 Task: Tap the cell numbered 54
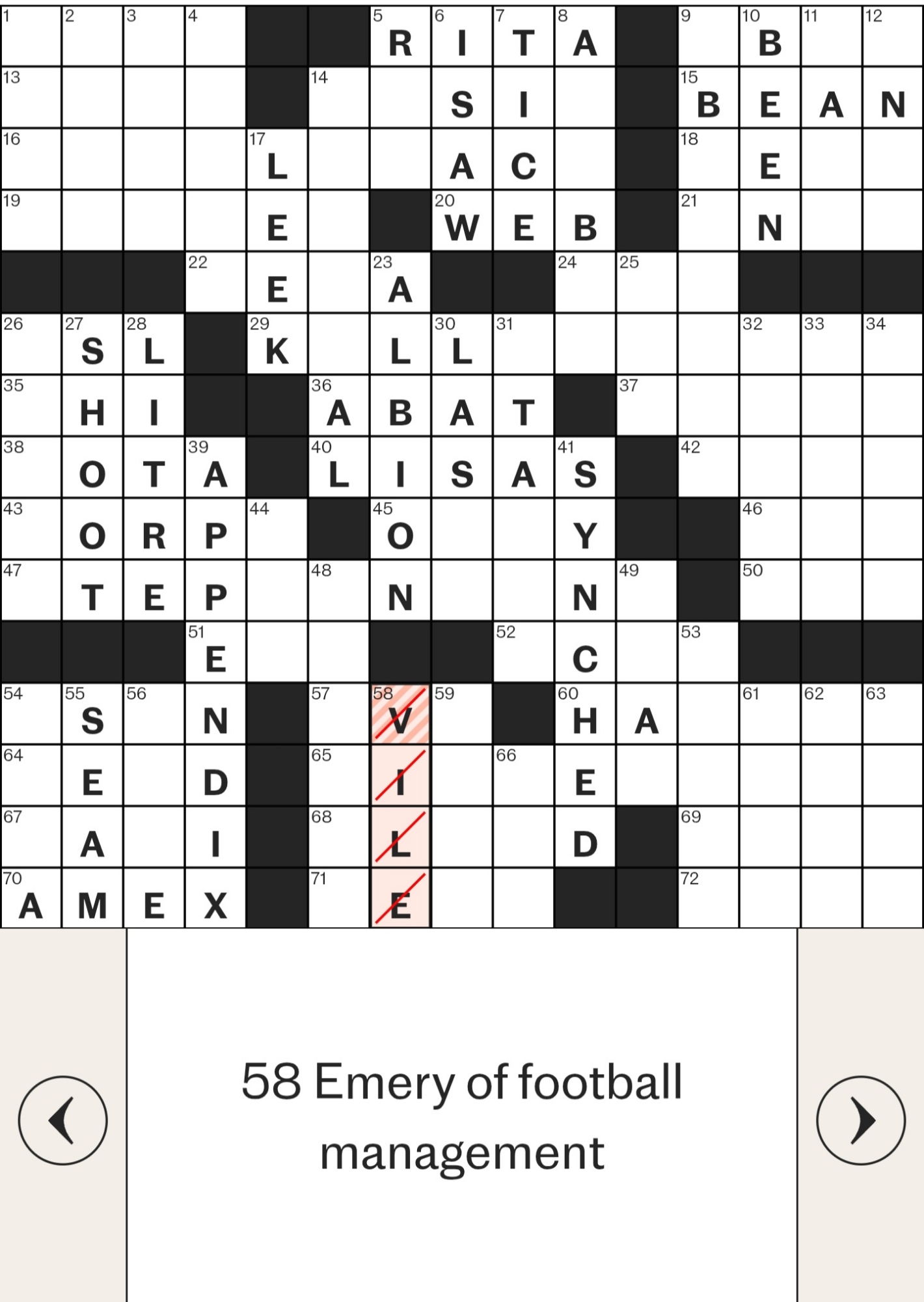31,714
